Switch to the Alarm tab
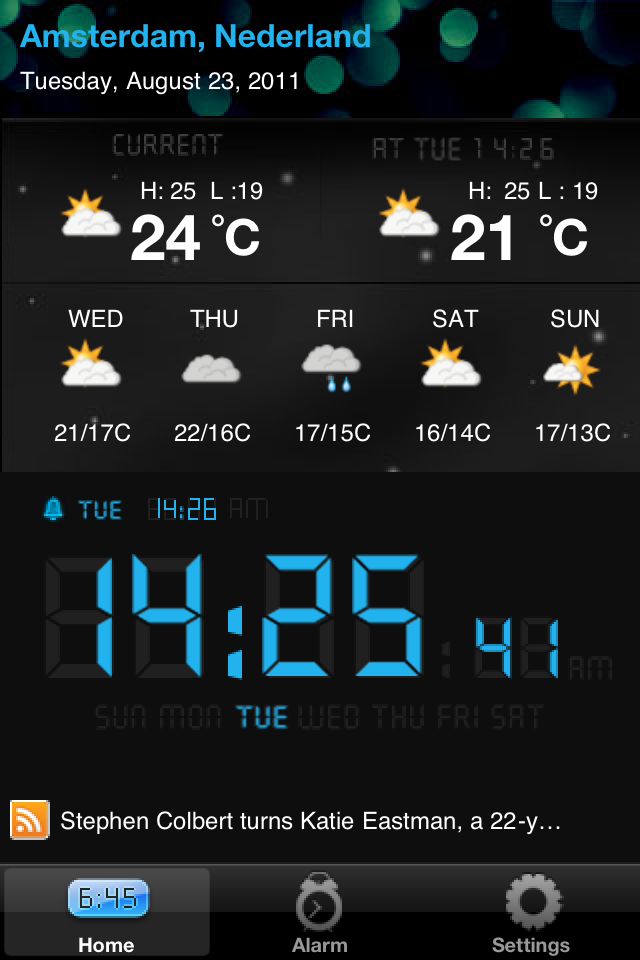Screen dimensions: 640x960 319,912
